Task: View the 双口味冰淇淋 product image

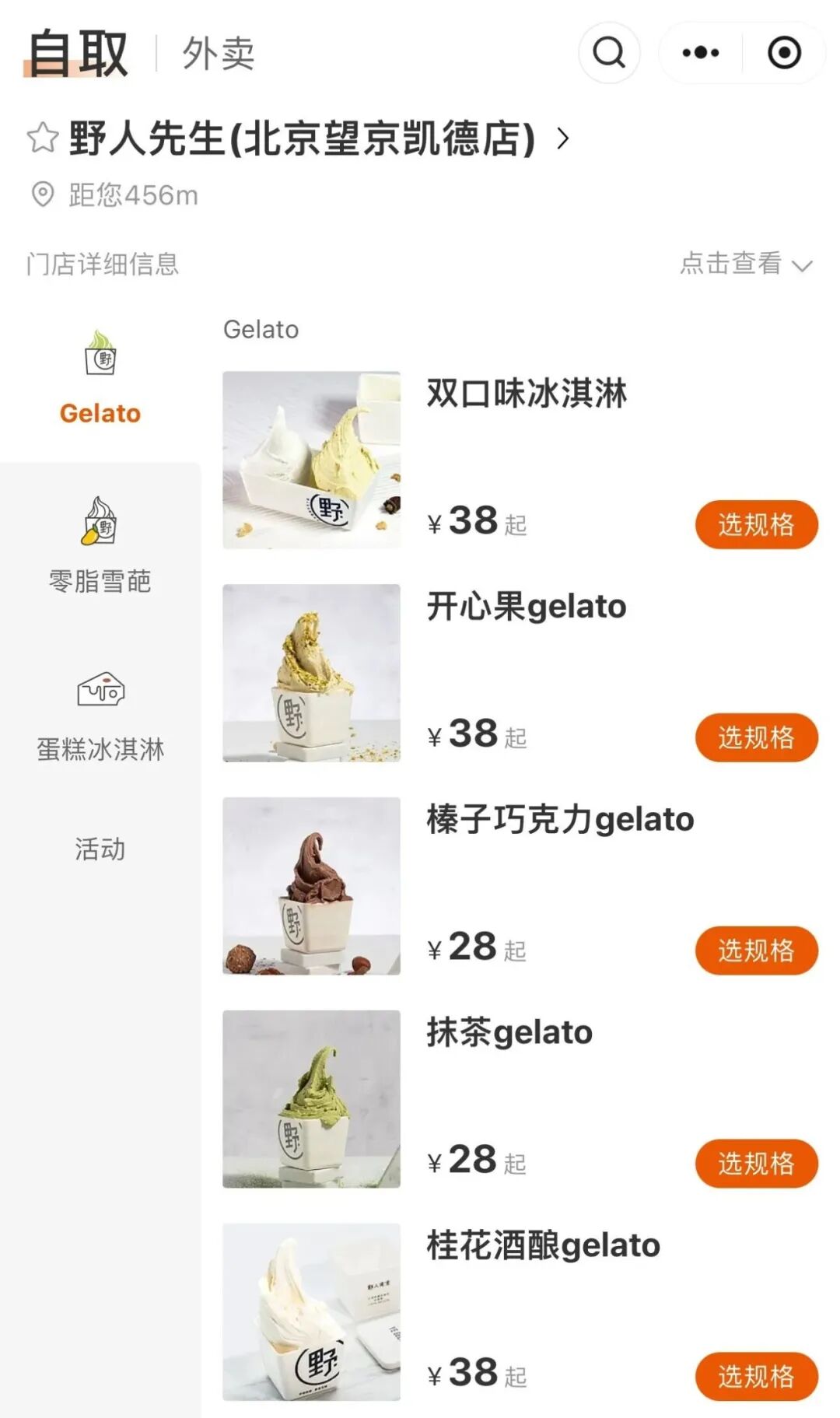Action: click(x=311, y=460)
